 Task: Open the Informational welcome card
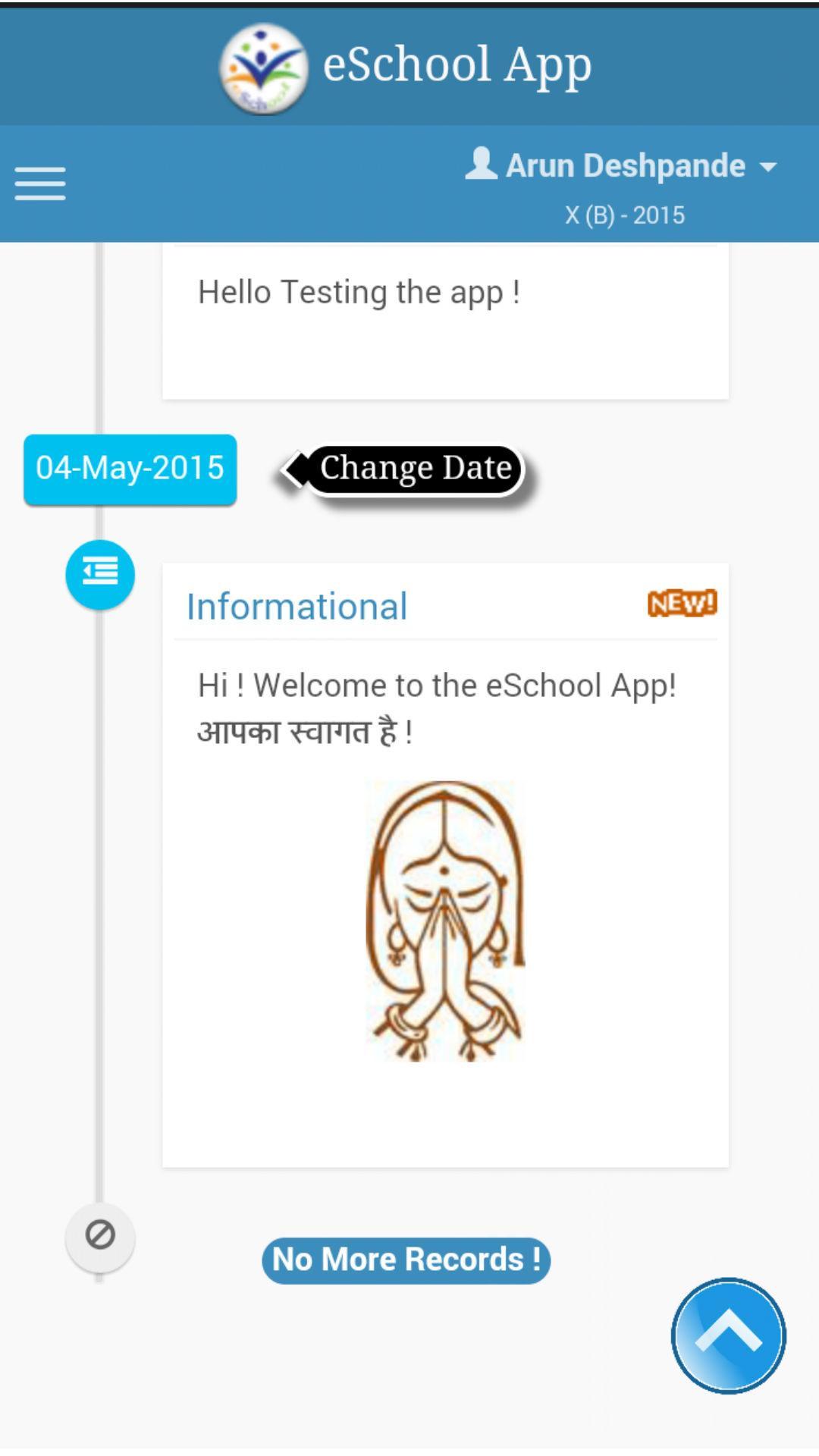pyautogui.click(x=445, y=864)
